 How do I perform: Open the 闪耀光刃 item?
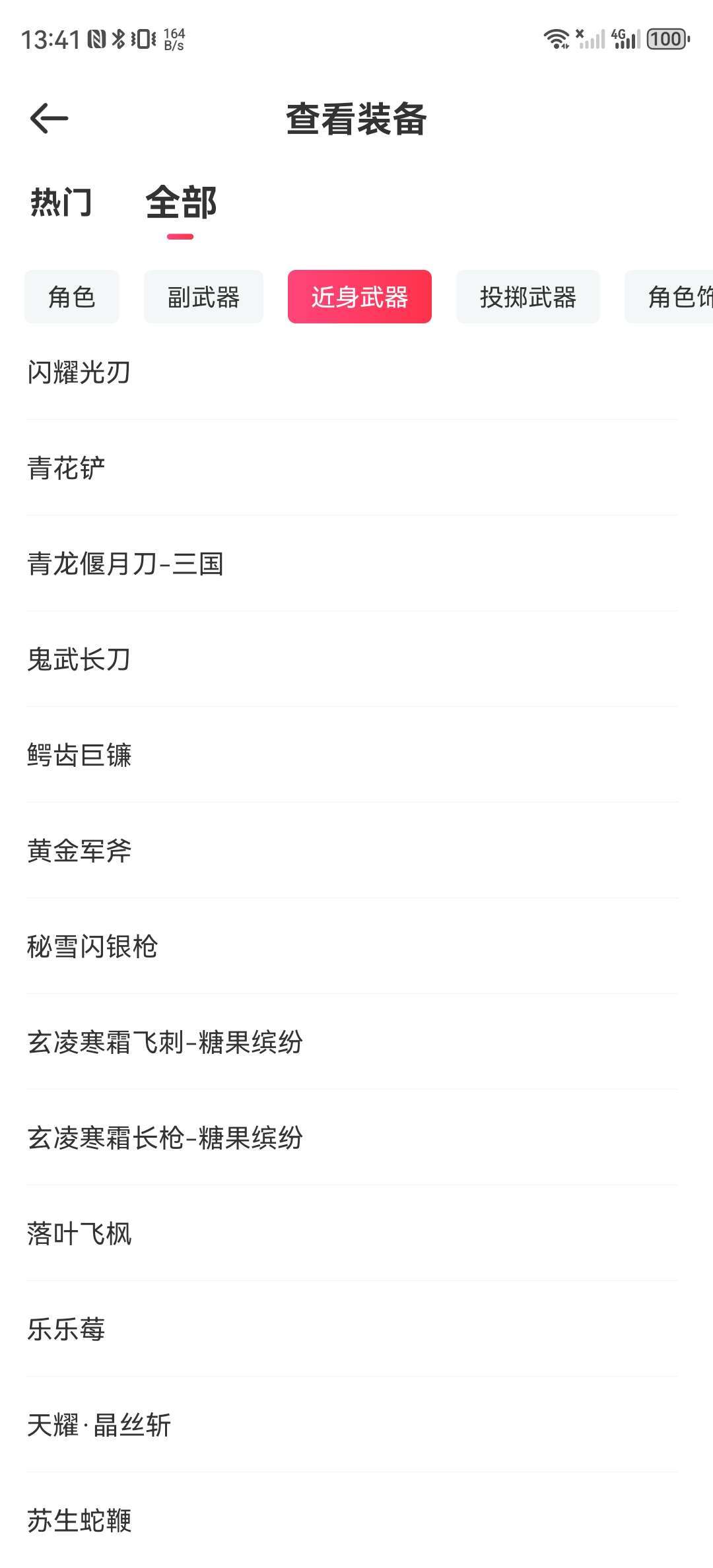coord(79,373)
